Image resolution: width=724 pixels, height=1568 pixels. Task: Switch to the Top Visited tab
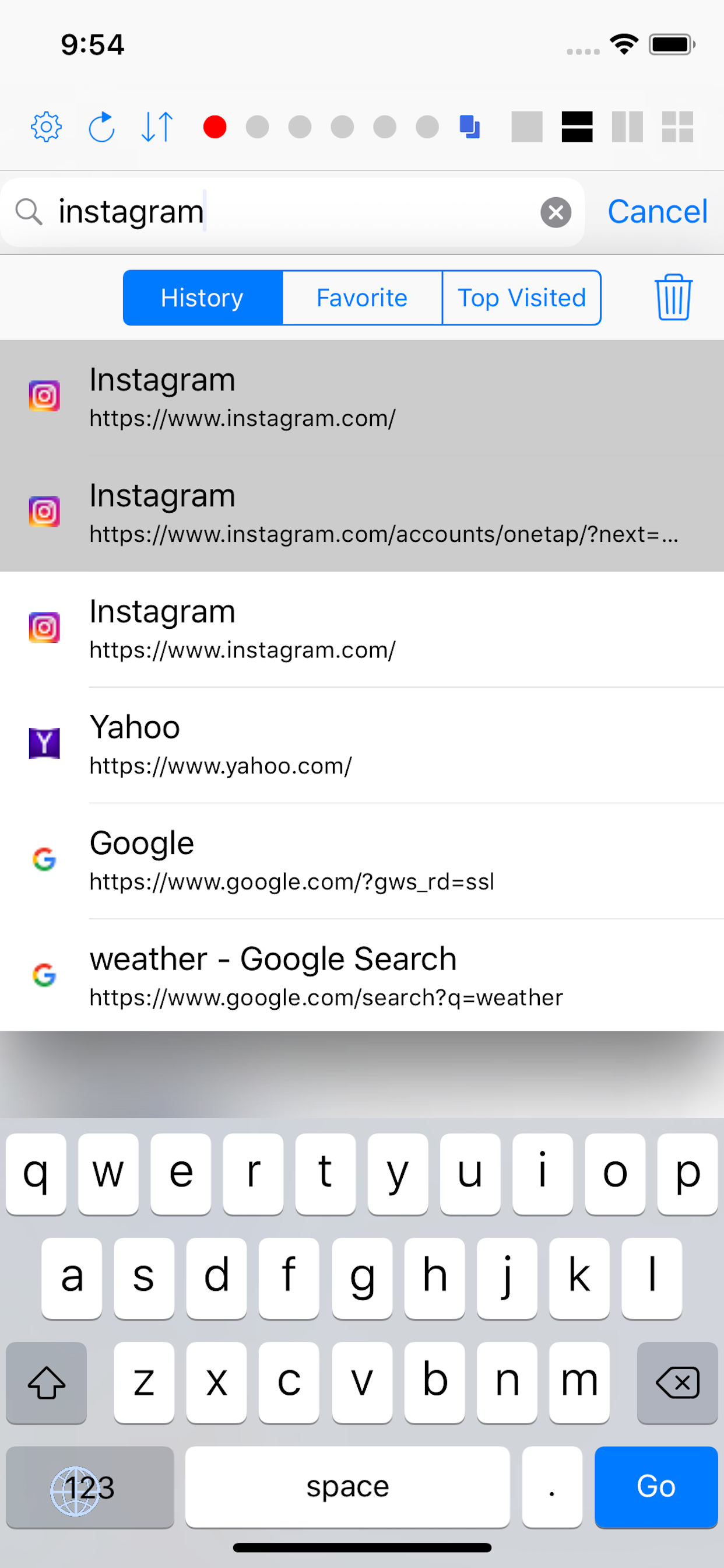(521, 297)
